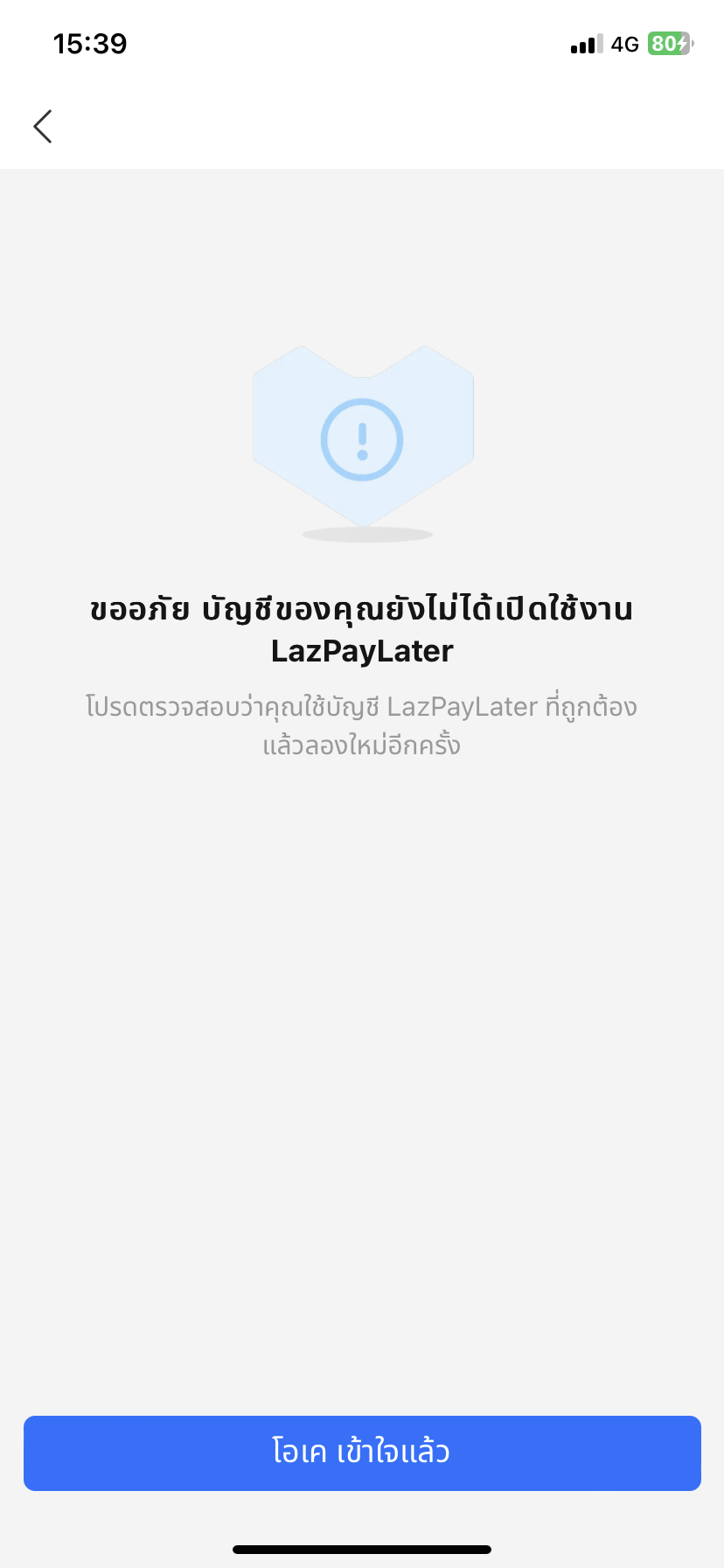The width and height of the screenshot is (724, 1568).
Task: Tap the โอเค เข้าใจแล้ว button
Action: [362, 1453]
